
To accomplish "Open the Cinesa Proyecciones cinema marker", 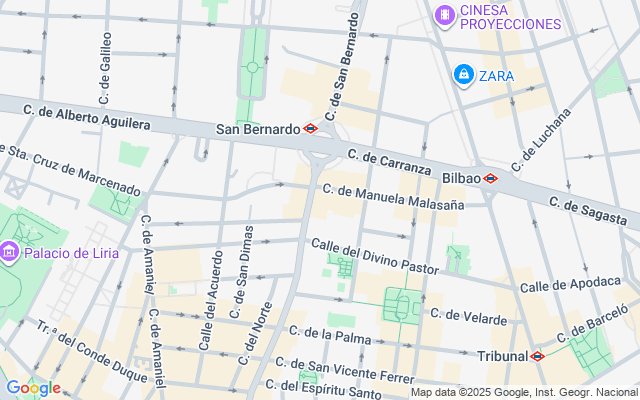I will [x=445, y=16].
